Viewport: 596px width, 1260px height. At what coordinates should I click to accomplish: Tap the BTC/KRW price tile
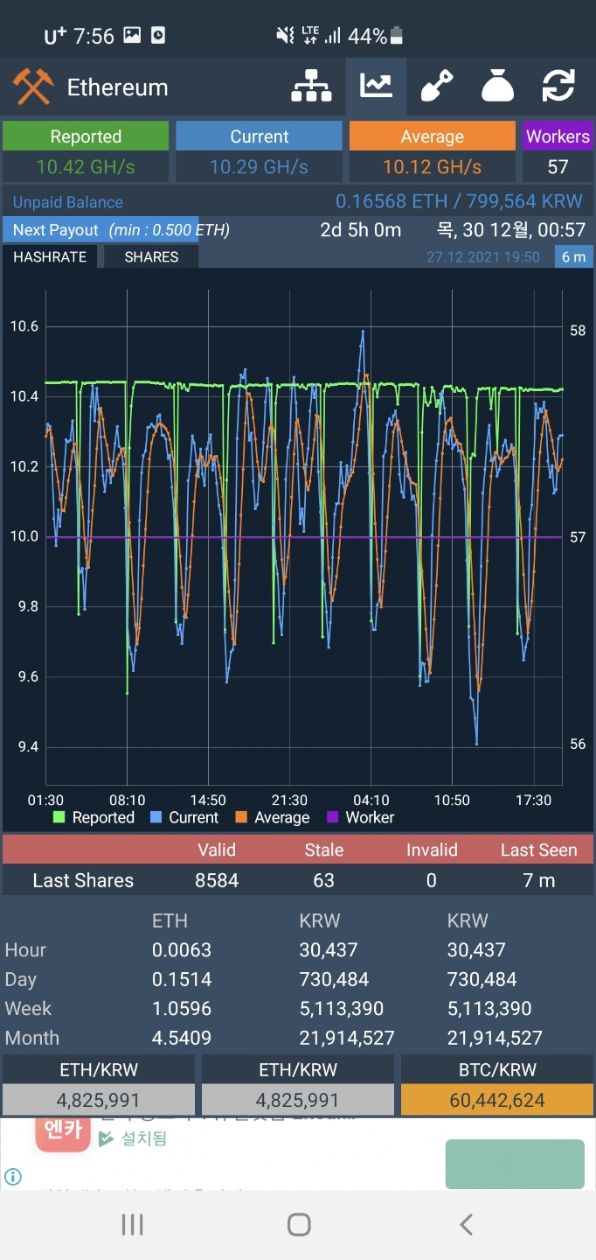pos(497,1085)
